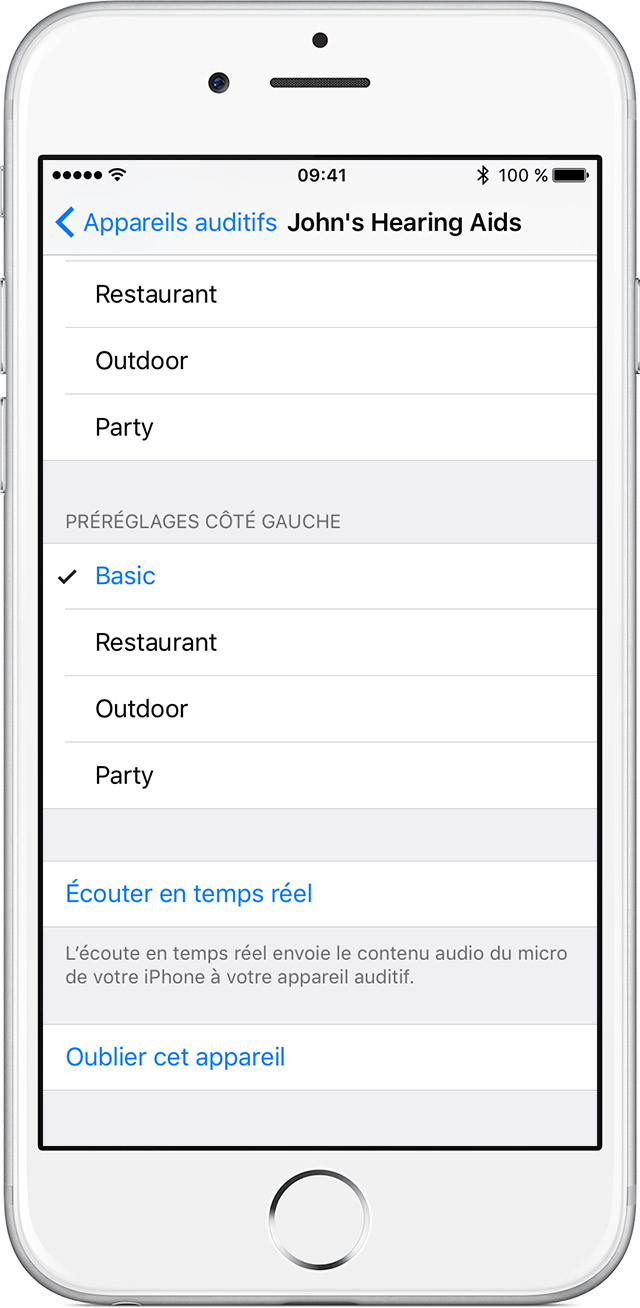The image size is (640, 1308).
Task: Start Écouter en temps réel
Action: 189,893
